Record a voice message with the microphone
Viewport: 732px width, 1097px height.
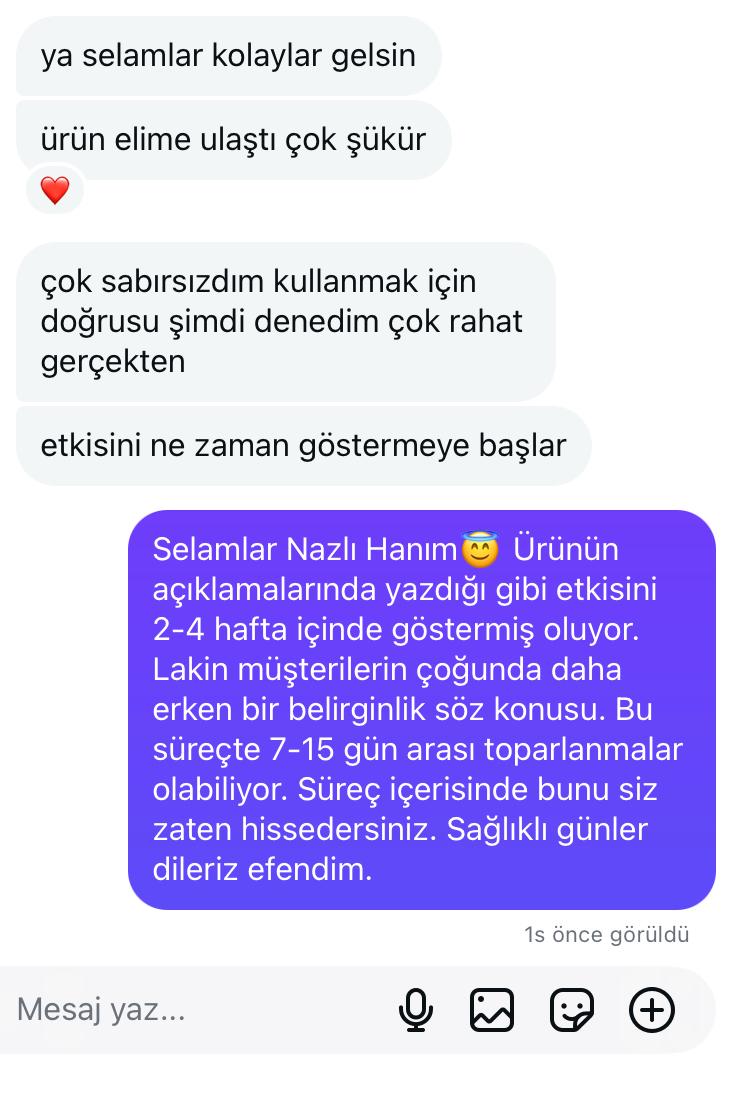(415, 1010)
